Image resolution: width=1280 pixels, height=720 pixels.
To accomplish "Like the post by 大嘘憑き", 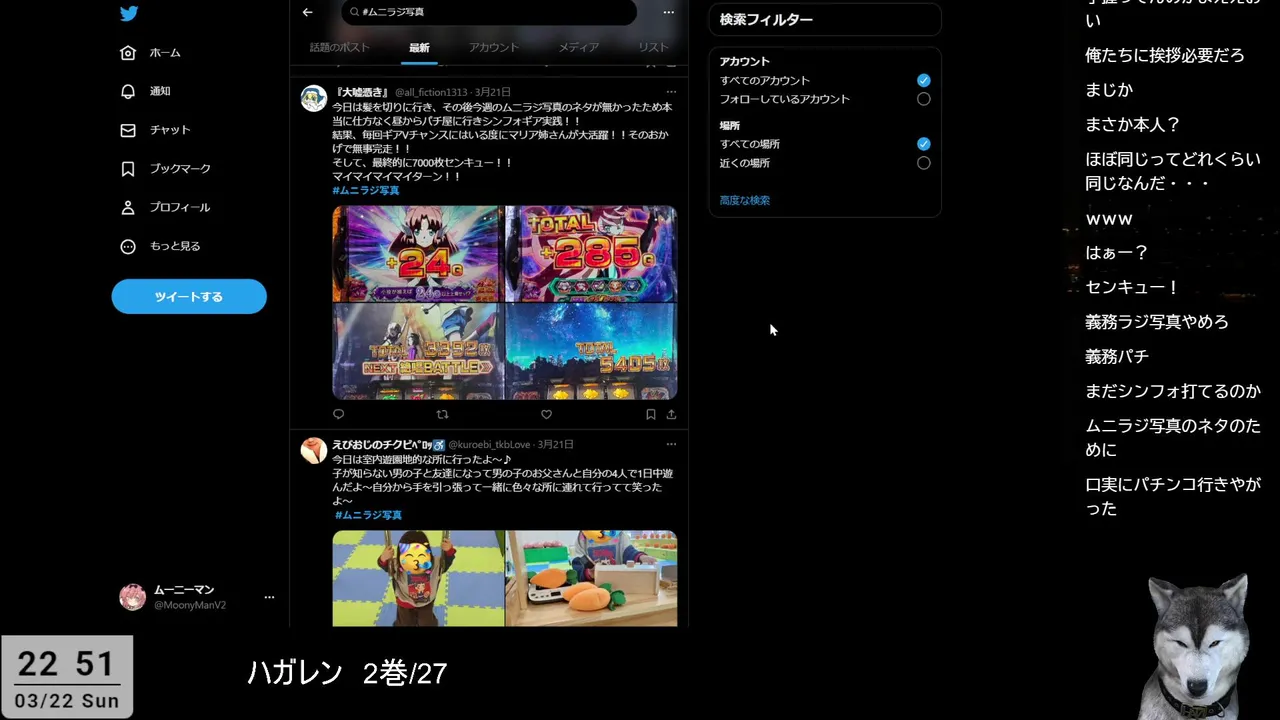I will pos(546,414).
